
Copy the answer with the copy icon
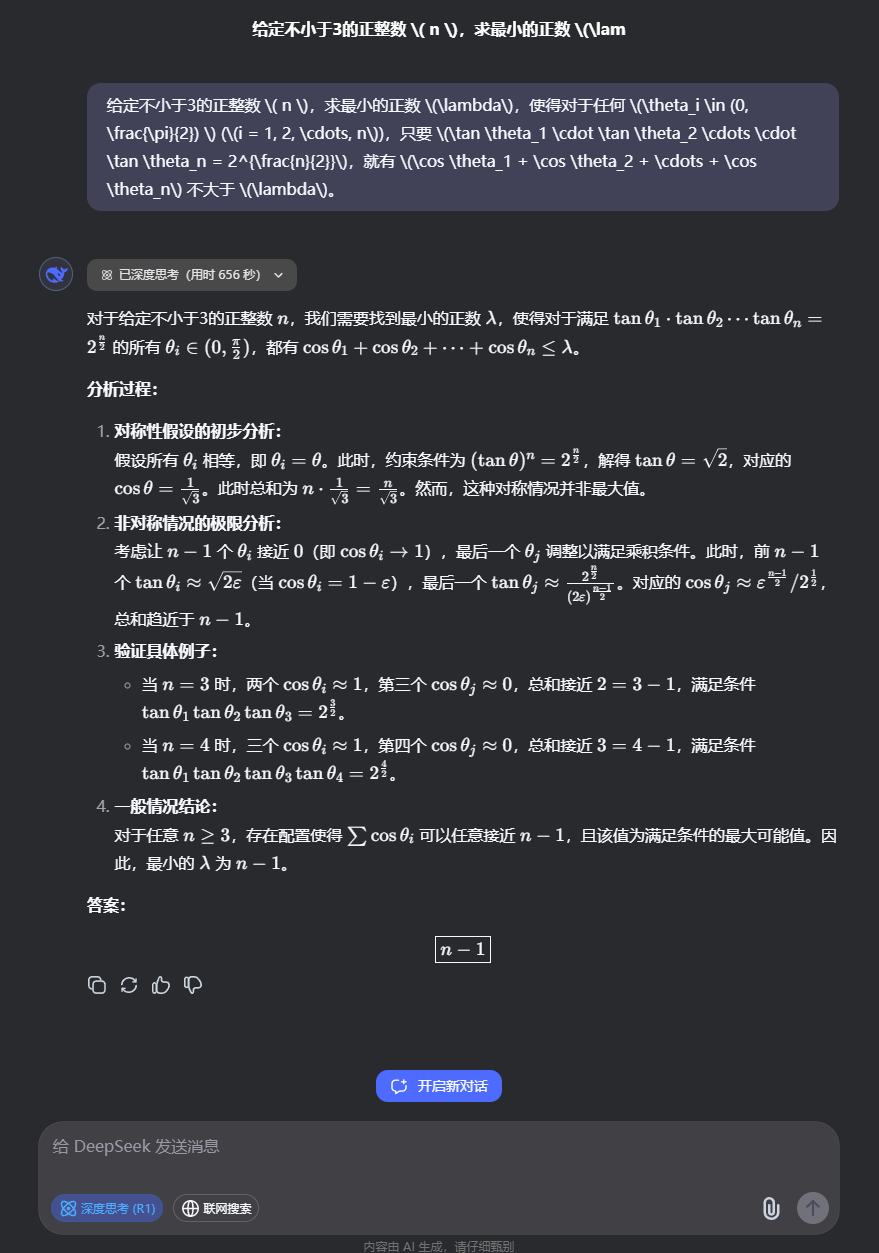(97, 985)
